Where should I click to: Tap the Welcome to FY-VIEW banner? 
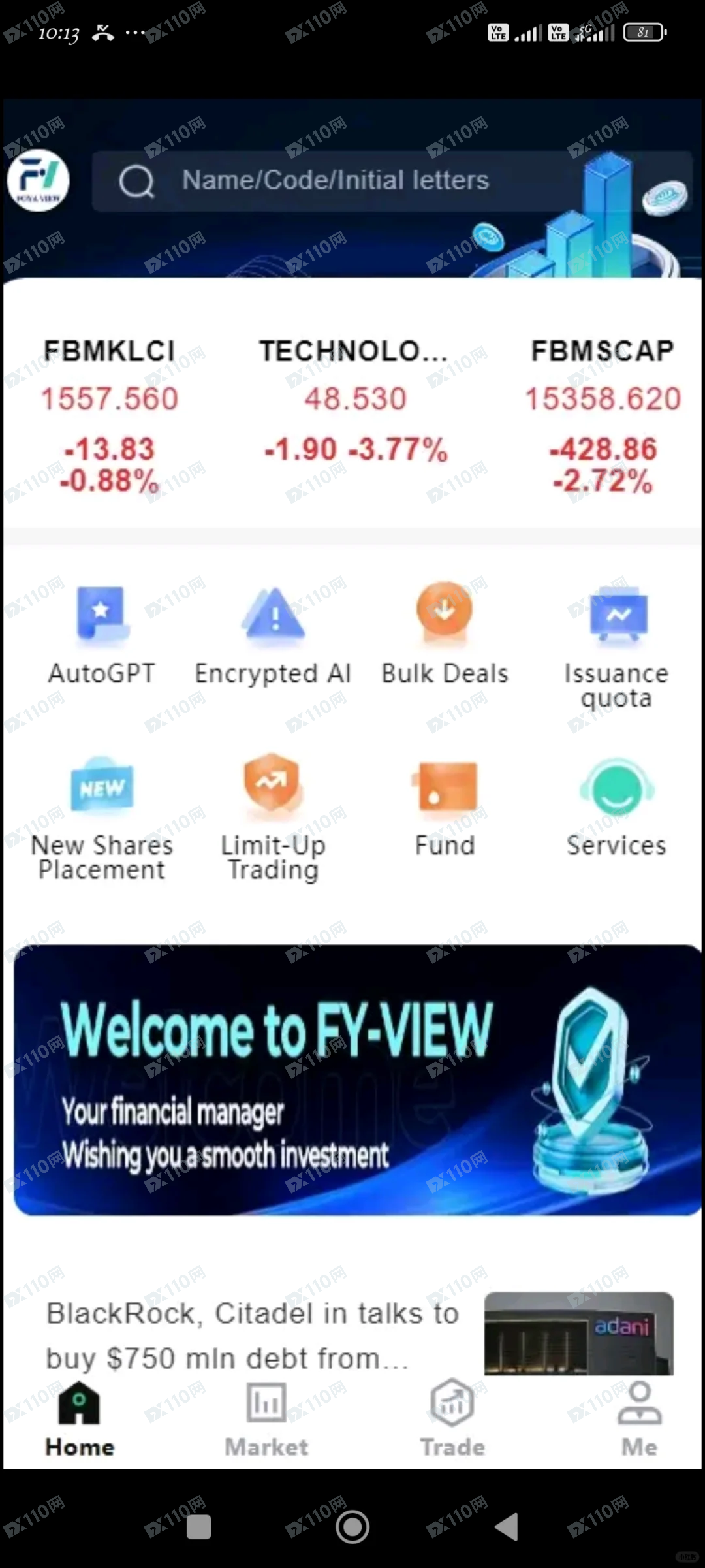356,1080
